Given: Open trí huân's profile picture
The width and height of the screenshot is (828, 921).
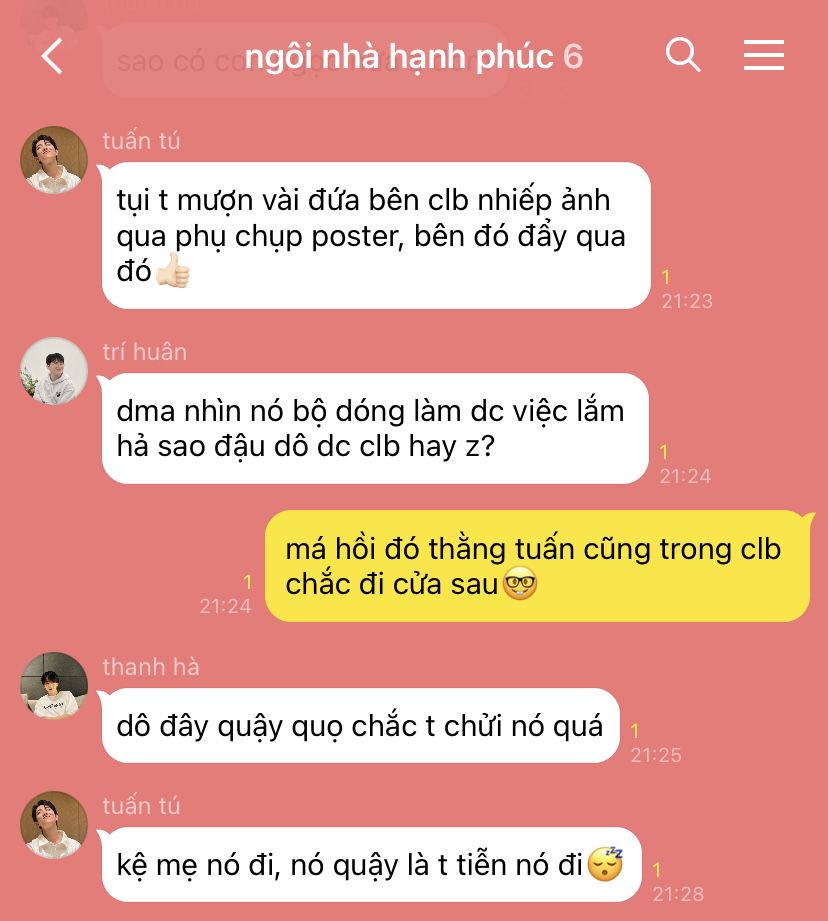Looking at the screenshot, I should tap(54, 371).
